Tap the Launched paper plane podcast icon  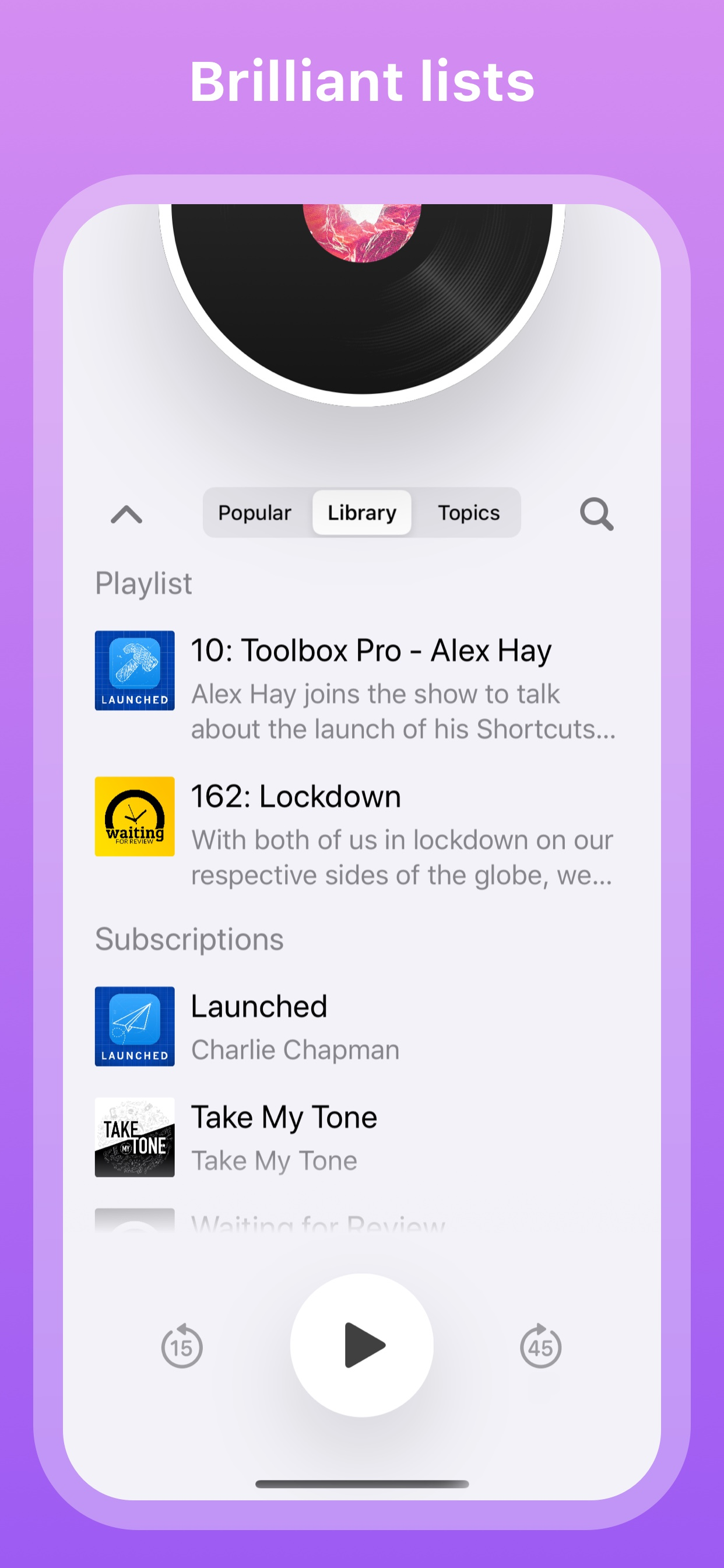[135, 1027]
